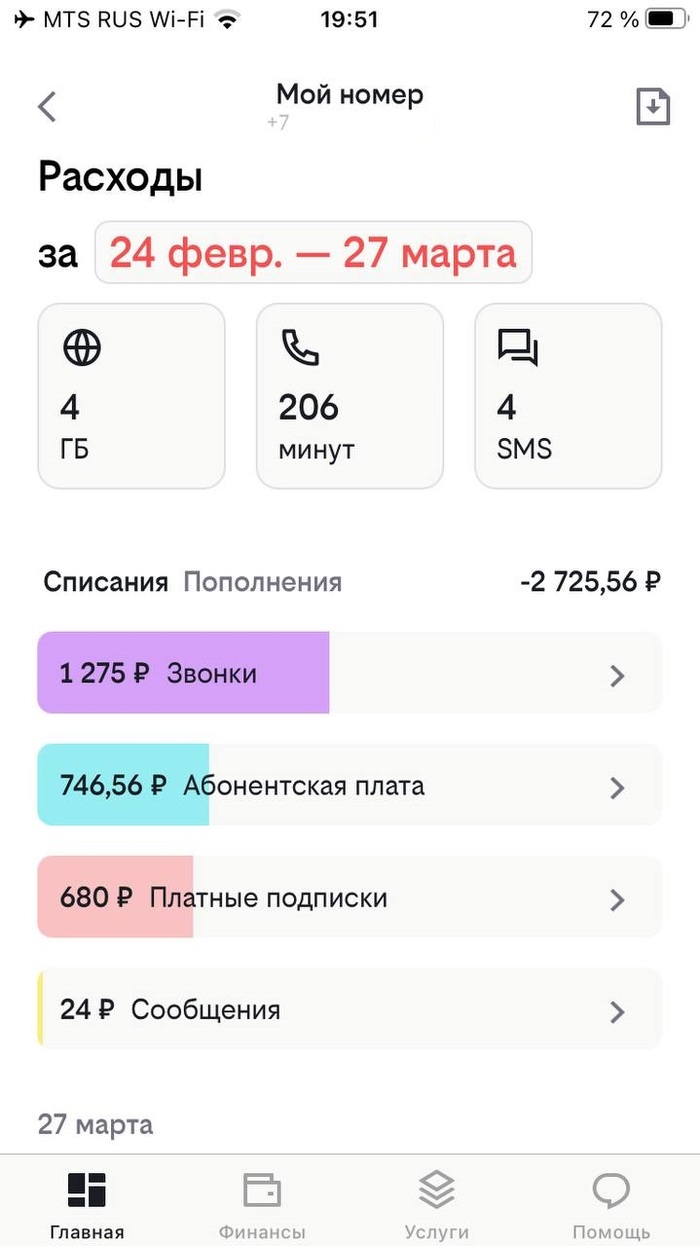Open the SMS usage card

(x=568, y=396)
